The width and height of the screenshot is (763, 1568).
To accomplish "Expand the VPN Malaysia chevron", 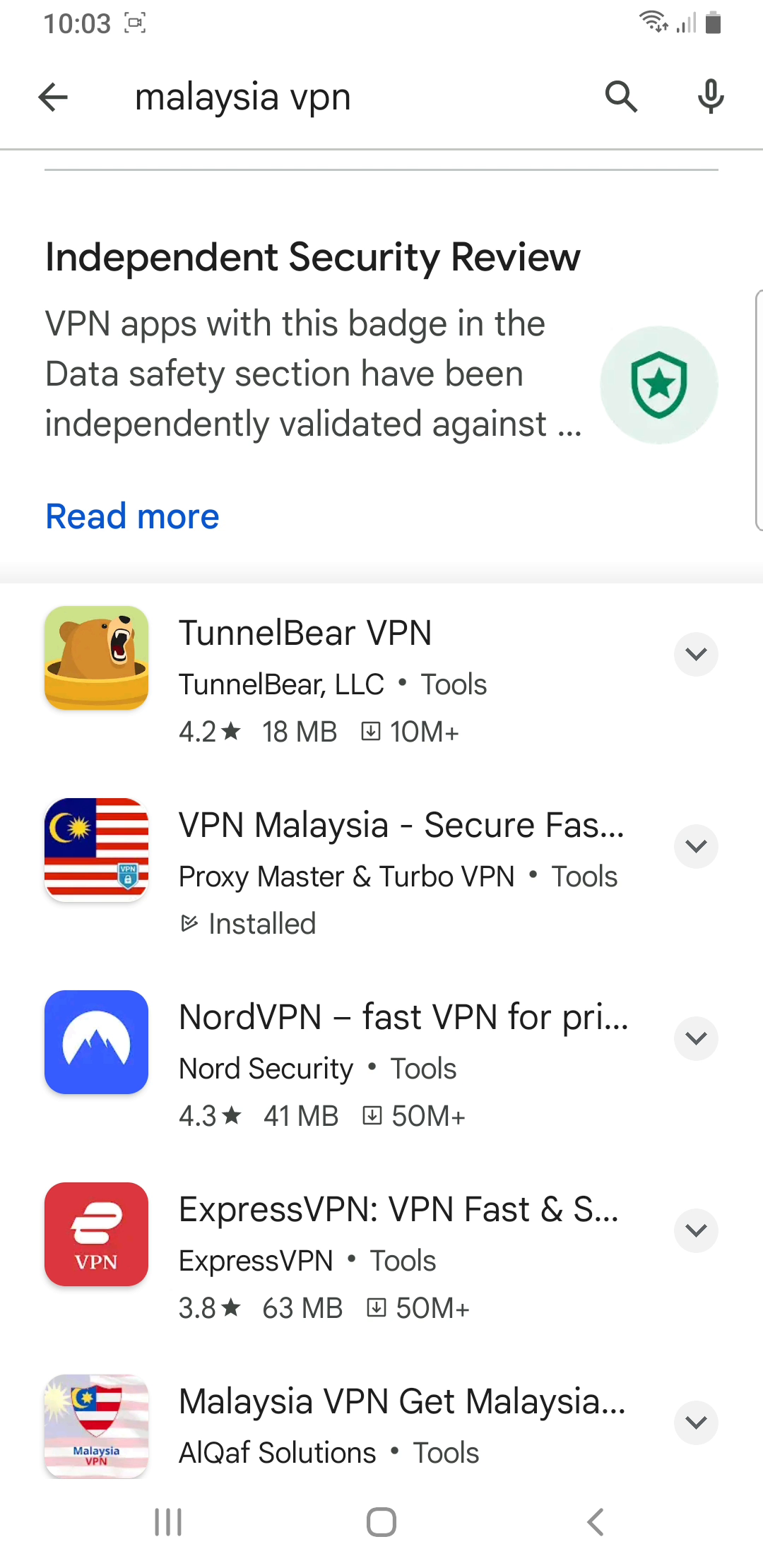I will (696, 846).
